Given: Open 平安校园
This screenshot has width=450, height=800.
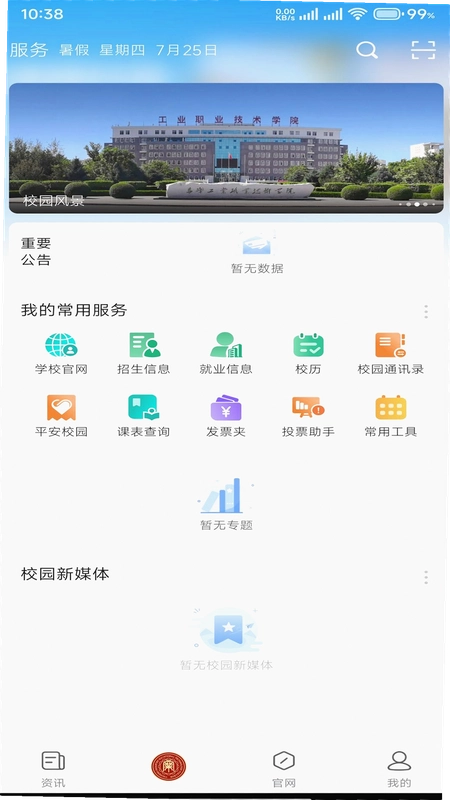Looking at the screenshot, I should [61, 416].
